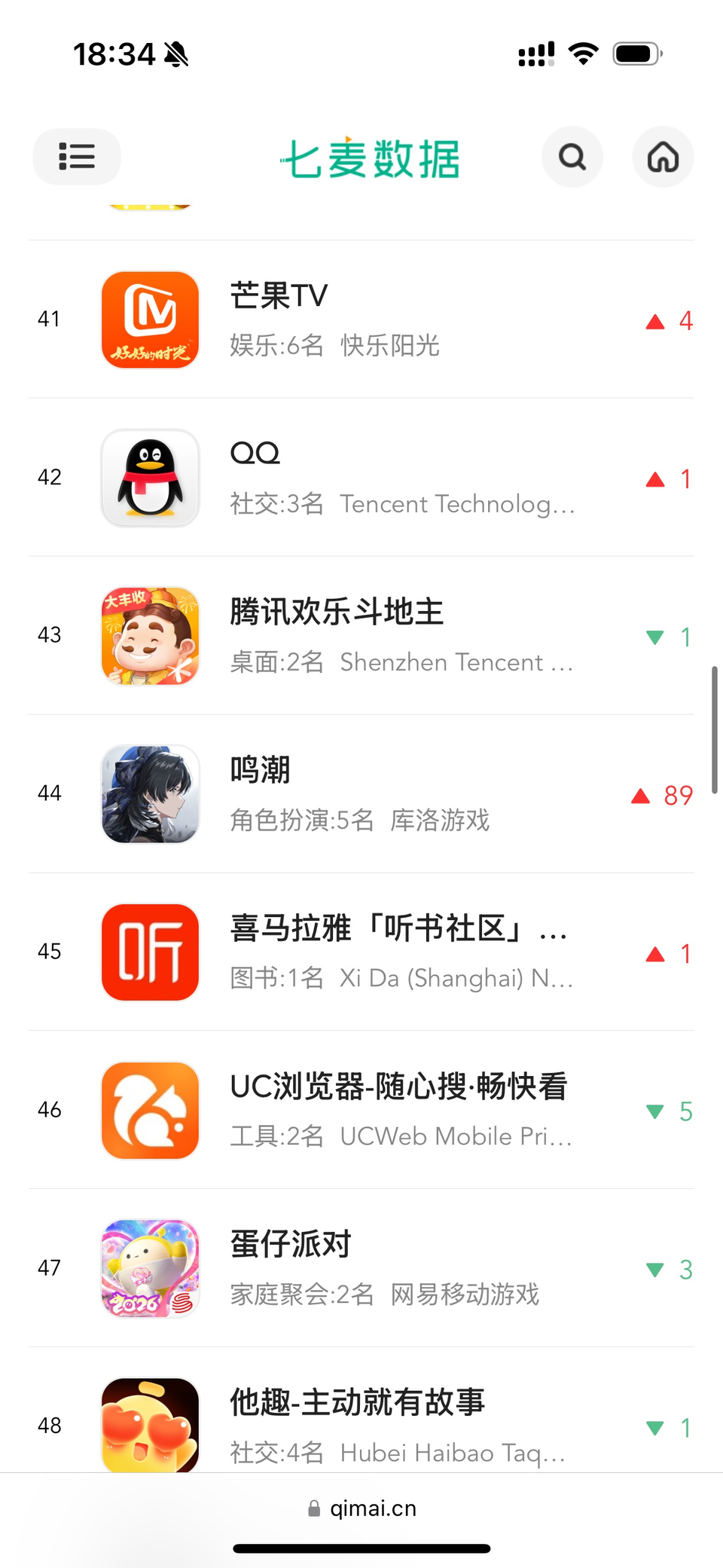View UC浏览器 app details
The height and width of the screenshot is (1568, 723).
click(x=361, y=1111)
